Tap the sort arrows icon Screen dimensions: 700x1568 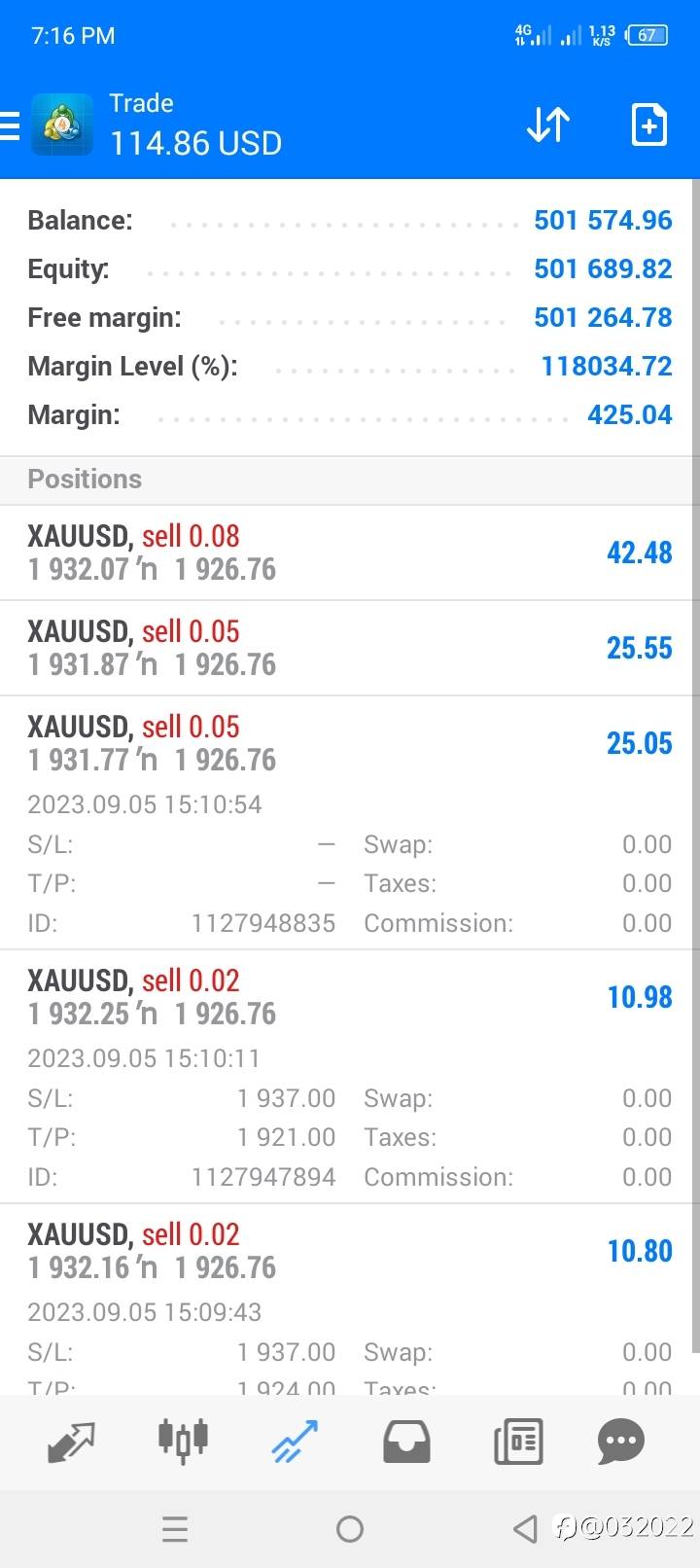[548, 125]
